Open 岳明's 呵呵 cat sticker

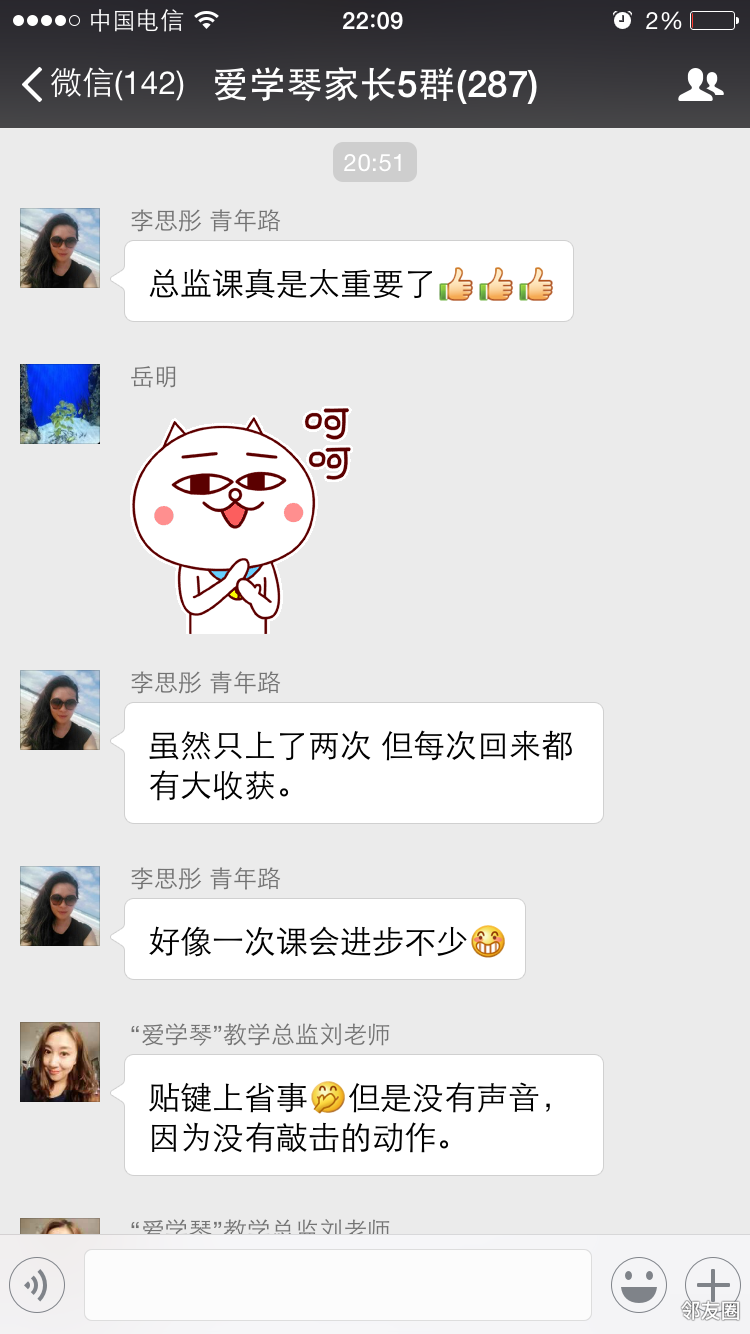(x=240, y=520)
